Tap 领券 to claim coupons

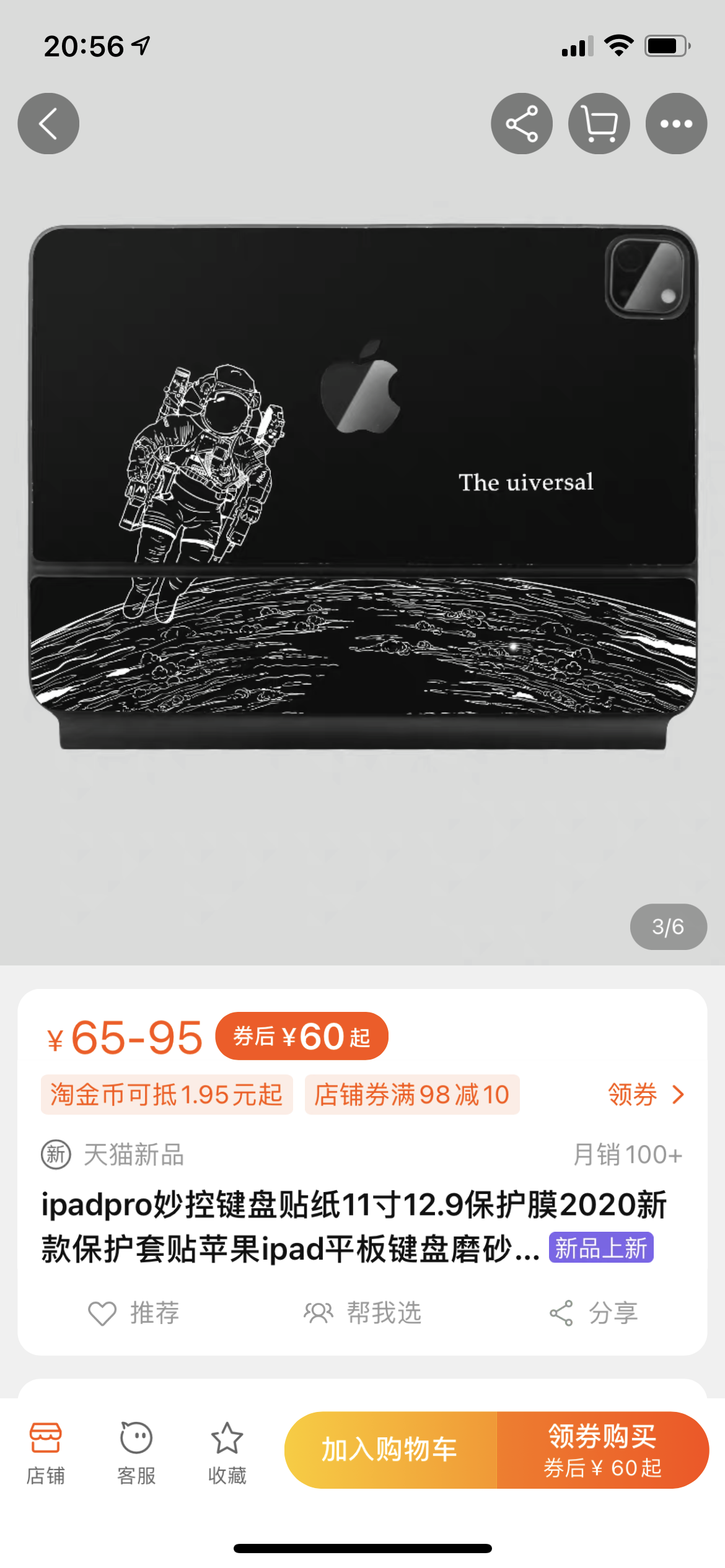pos(646,1095)
